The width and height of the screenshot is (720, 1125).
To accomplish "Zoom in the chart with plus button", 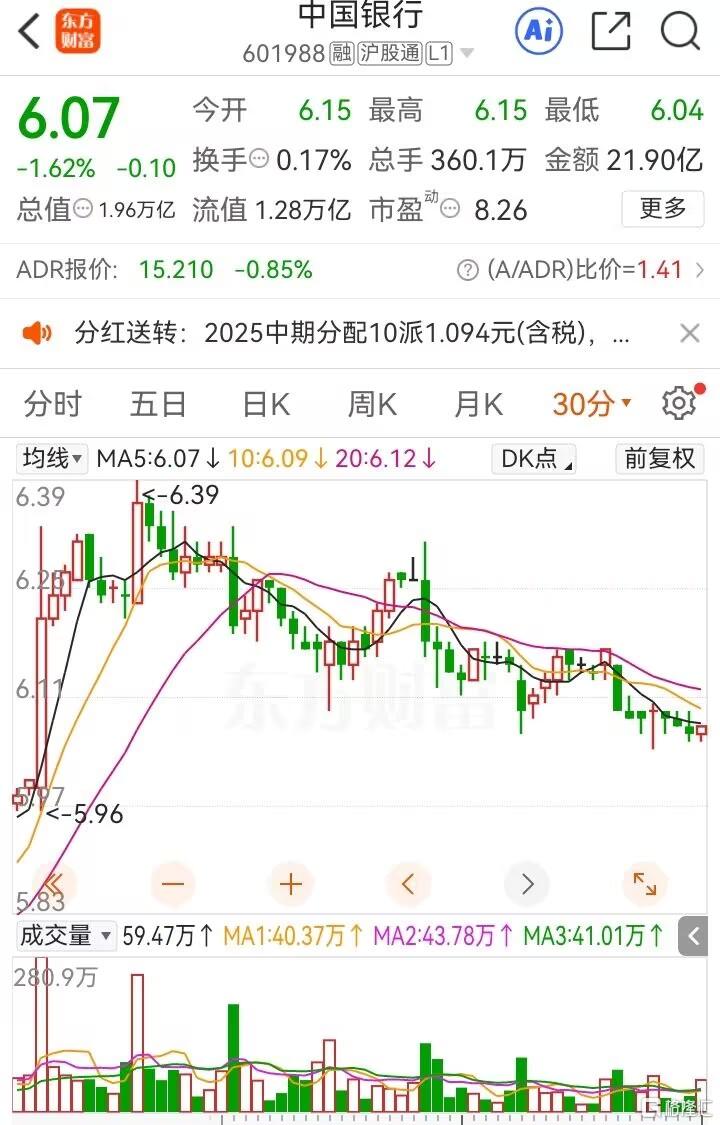I will [291, 884].
